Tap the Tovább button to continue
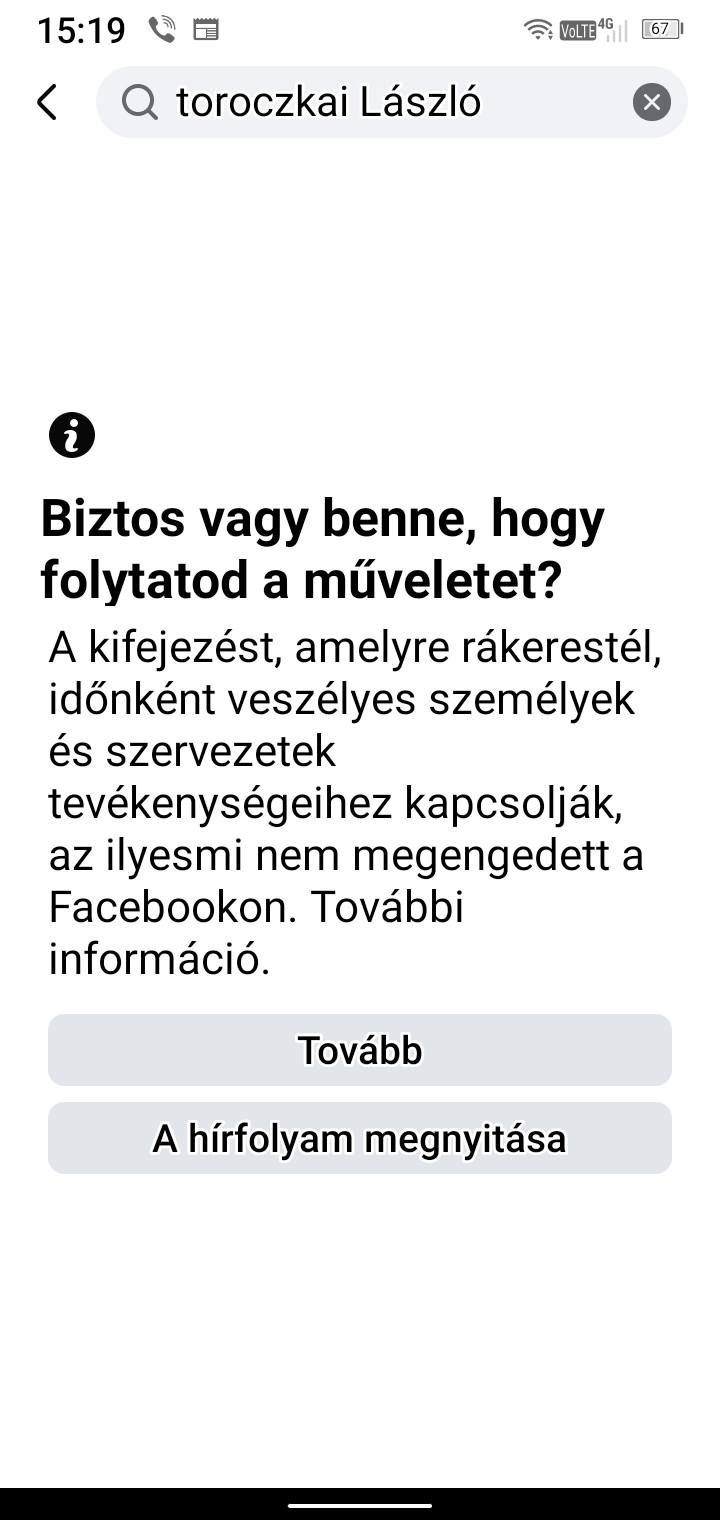 (x=360, y=1050)
